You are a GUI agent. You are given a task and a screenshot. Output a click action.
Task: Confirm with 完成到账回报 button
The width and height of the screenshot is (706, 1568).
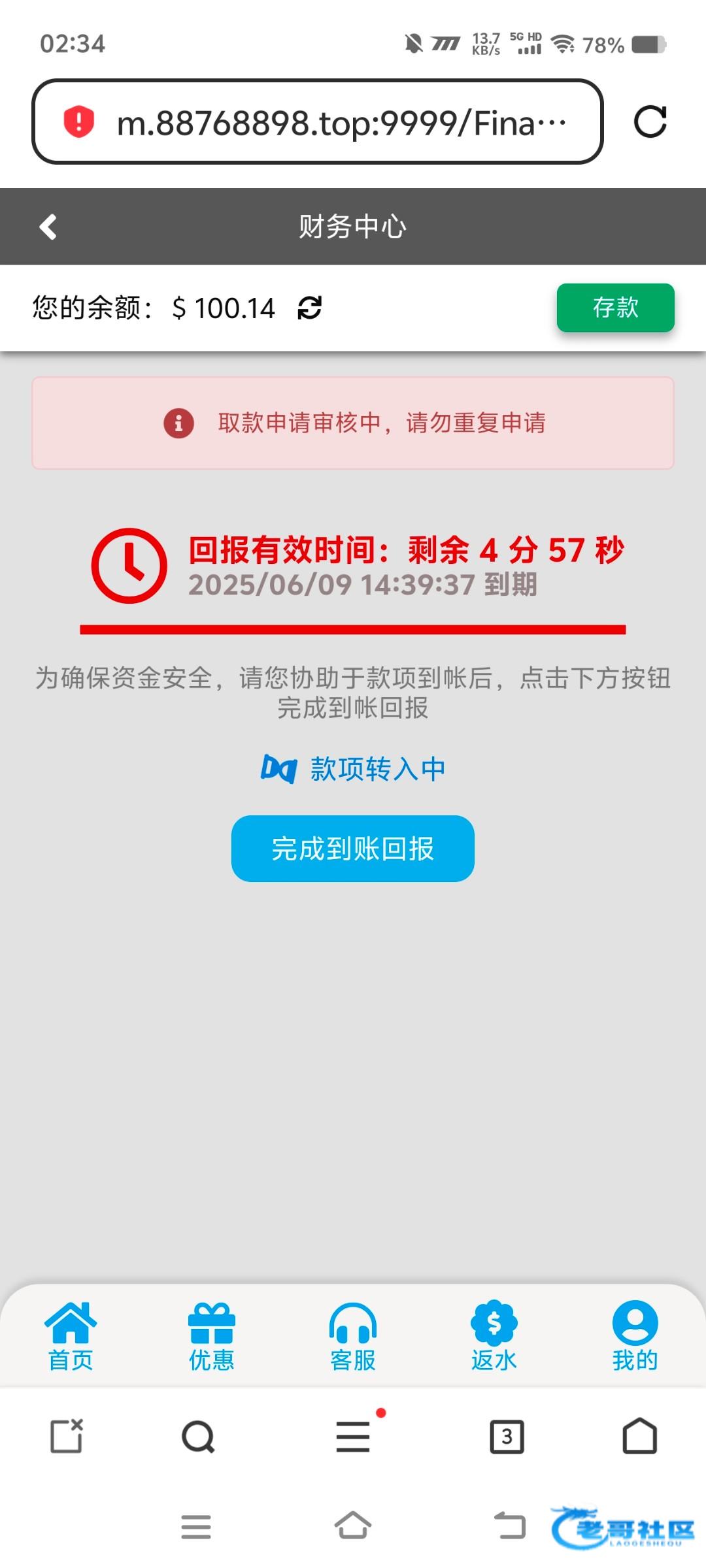352,849
